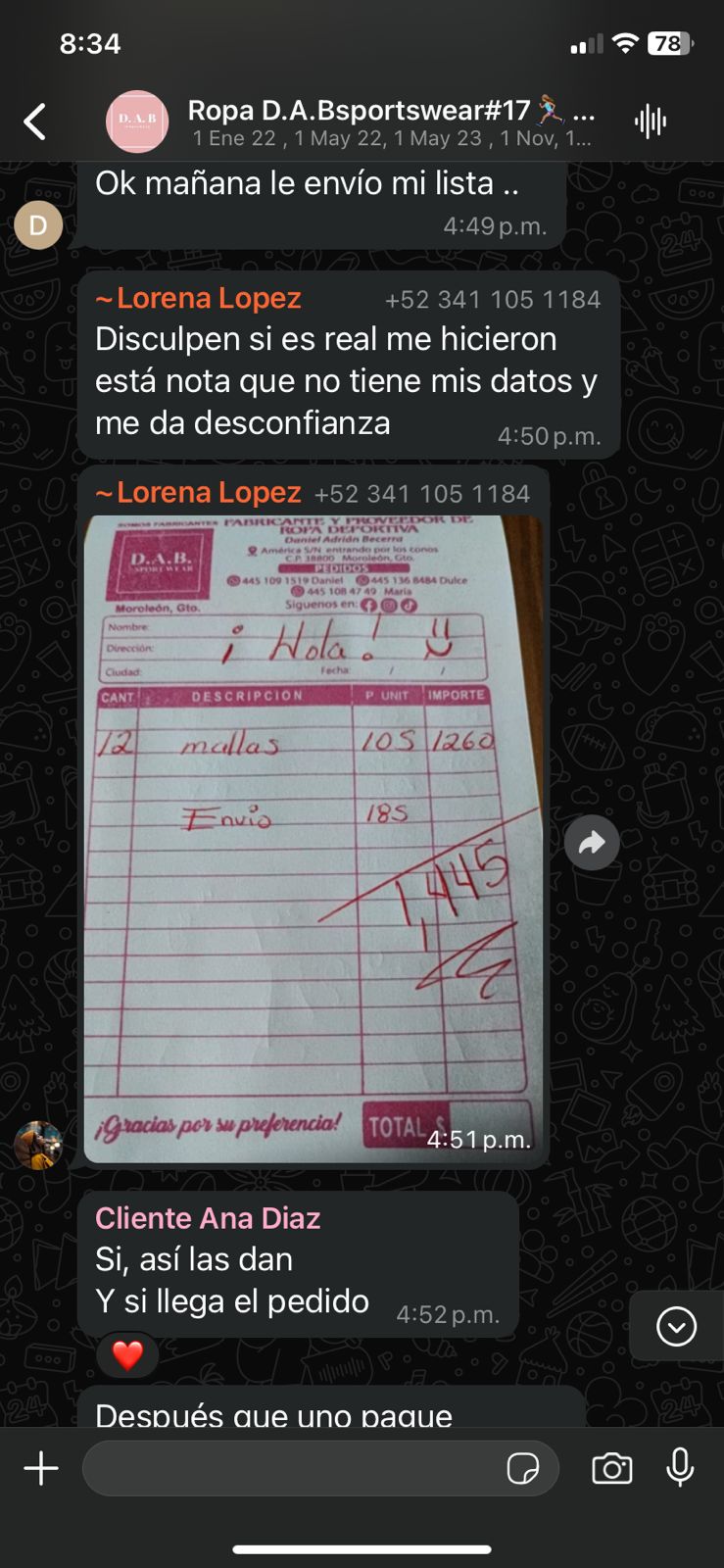Open the camera to take a photo
The height and width of the screenshot is (1568, 724).
coord(612,1468)
